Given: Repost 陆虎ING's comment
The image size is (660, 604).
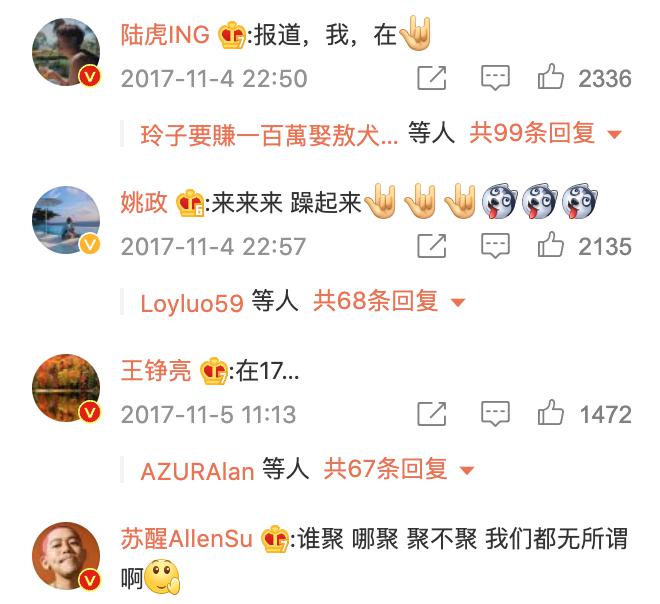Looking at the screenshot, I should tap(431, 77).
